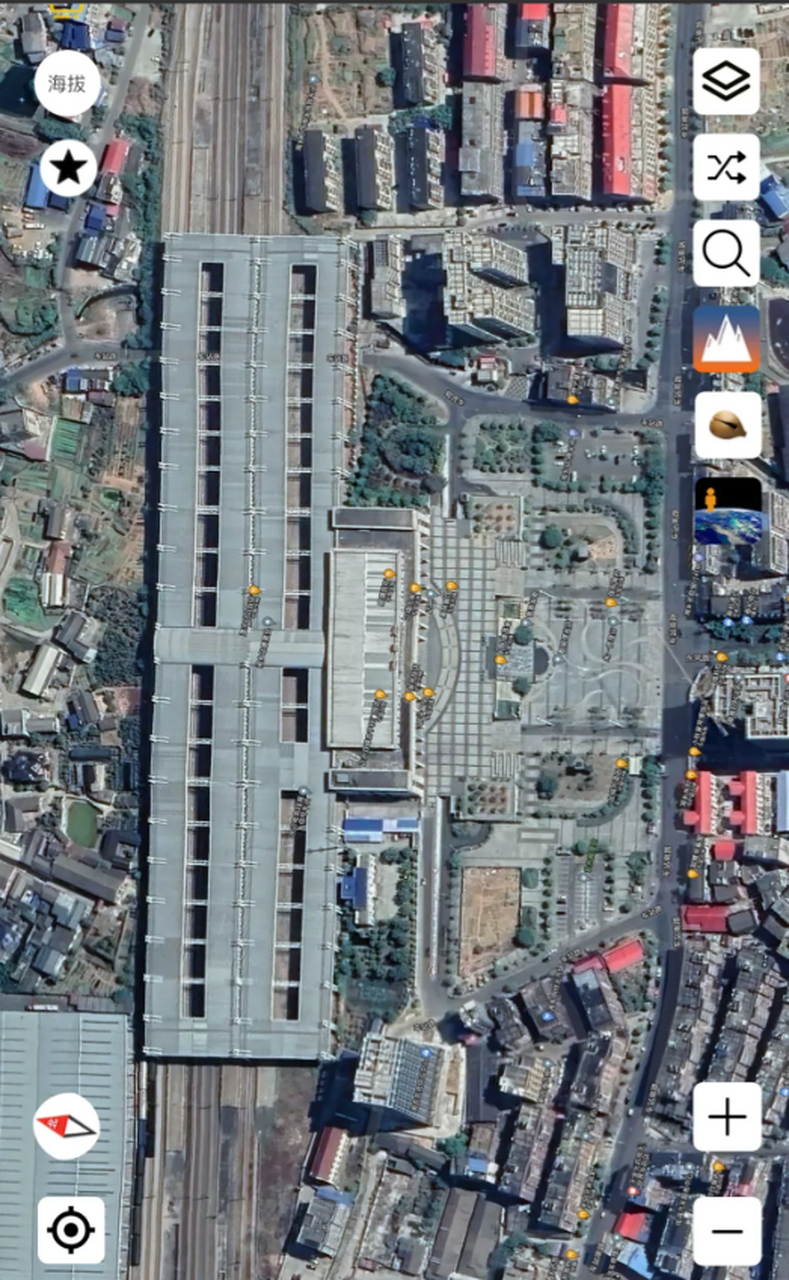The image size is (789, 1280).
Task: Open favorites with the star button
Action: coord(67,167)
